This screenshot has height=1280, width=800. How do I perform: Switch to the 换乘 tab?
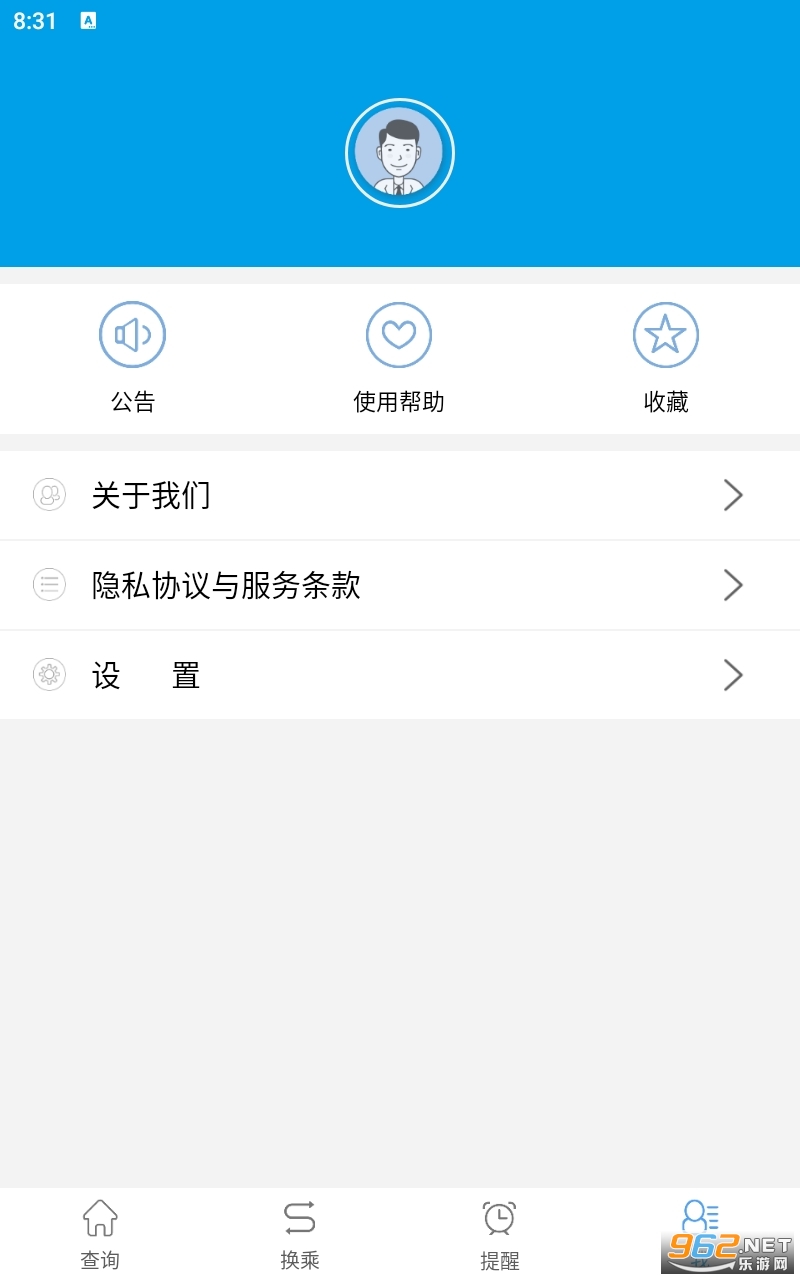[x=300, y=1234]
